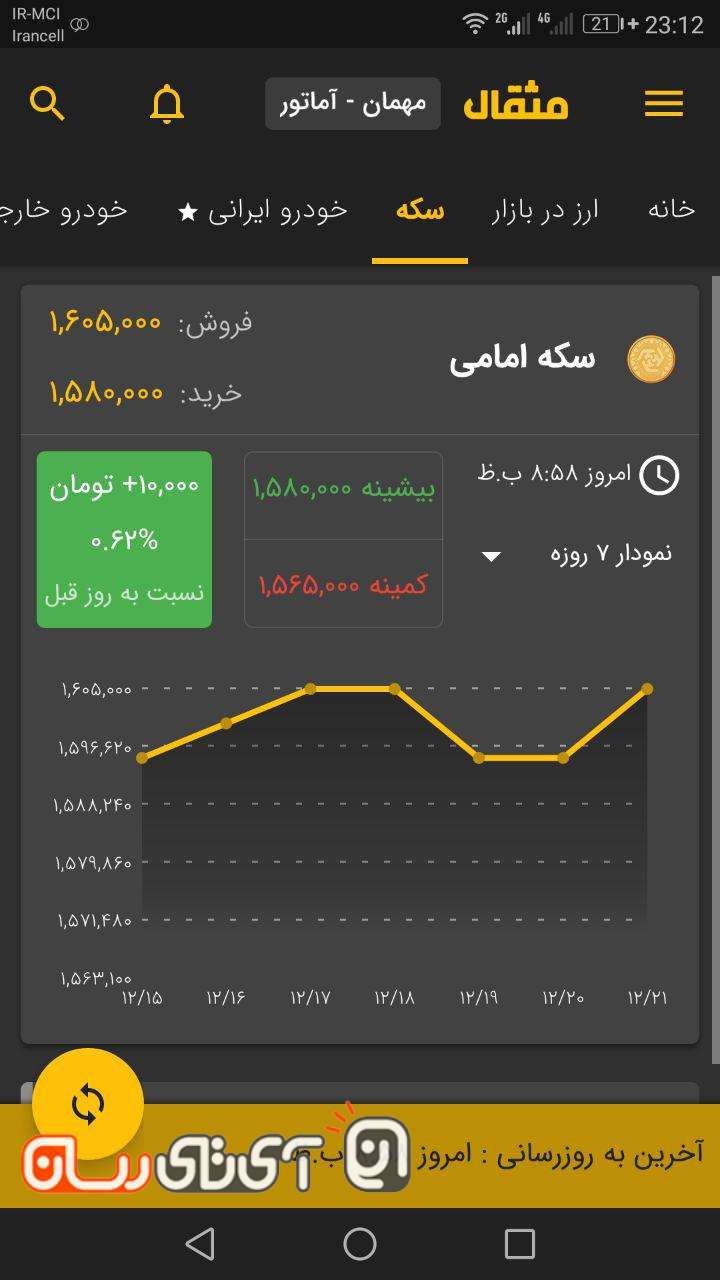
Task: Switch to the ارز در بازار tab
Action: click(x=546, y=210)
